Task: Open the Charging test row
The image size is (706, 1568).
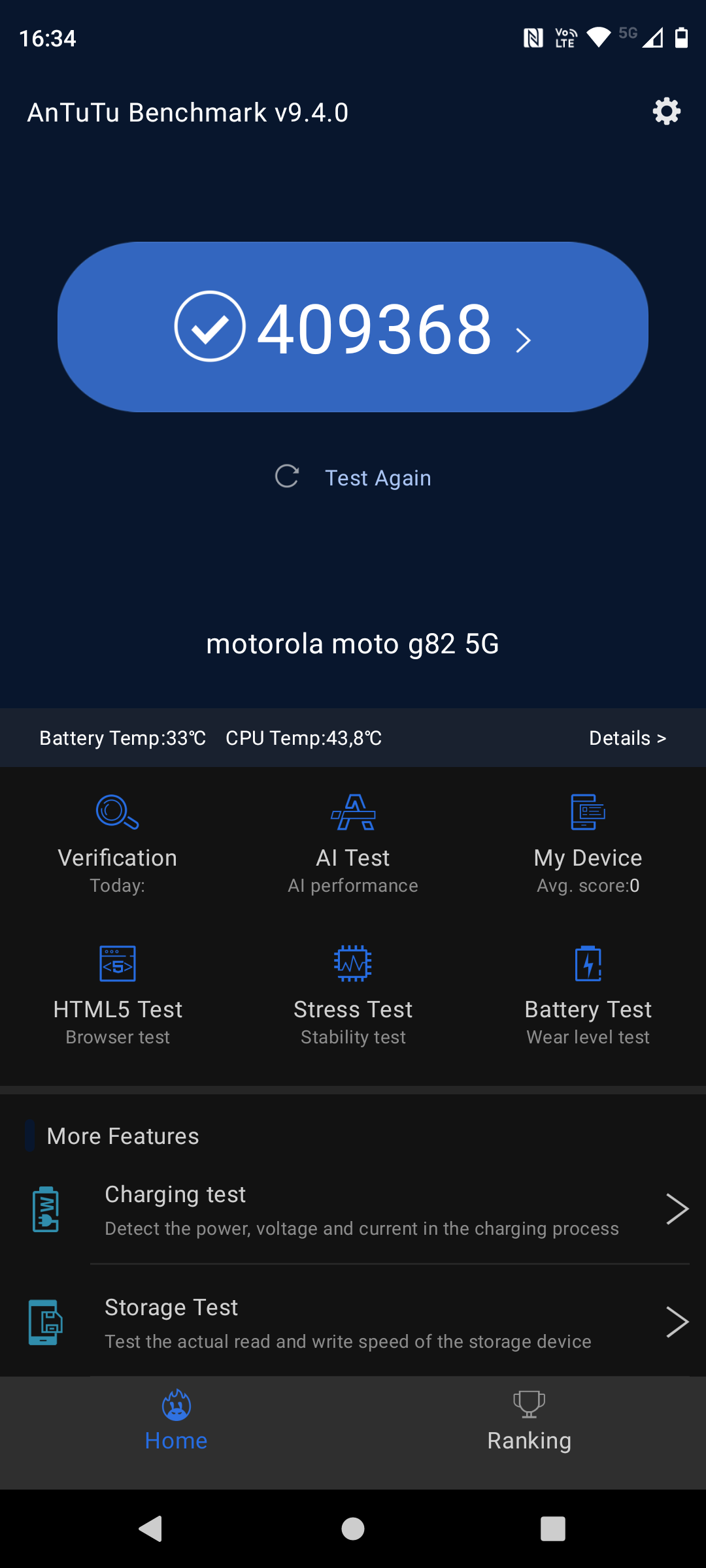Action: (x=353, y=1209)
